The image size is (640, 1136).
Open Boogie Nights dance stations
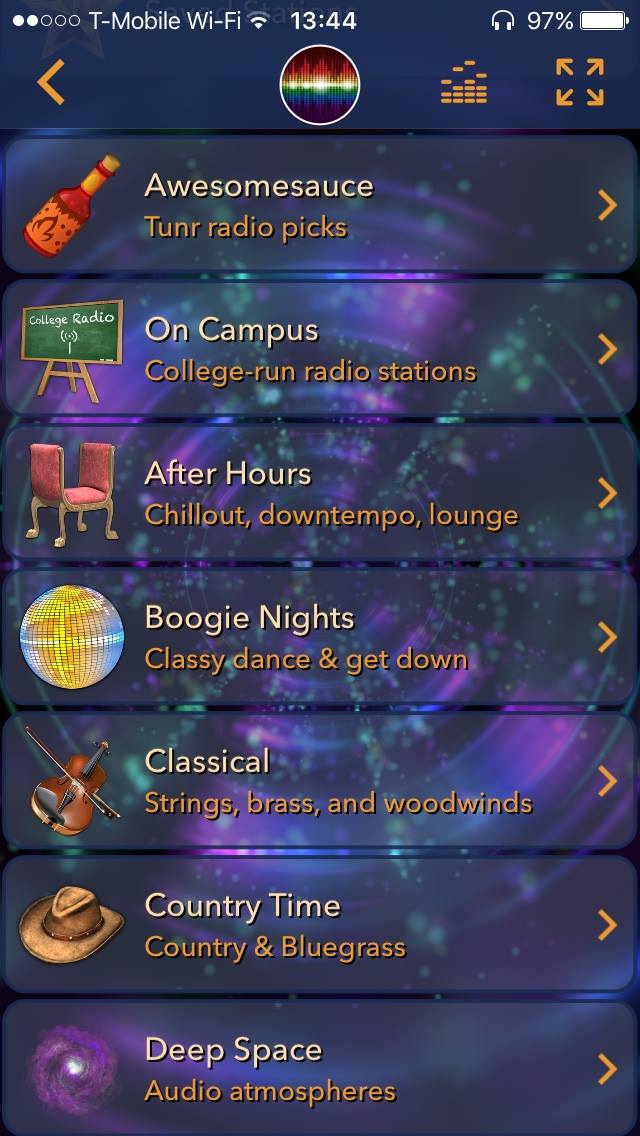(320, 637)
